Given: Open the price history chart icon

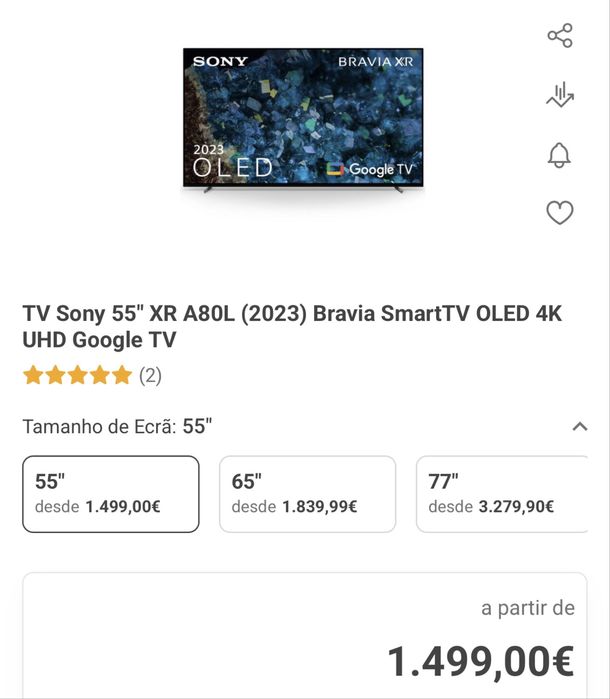Looking at the screenshot, I should click(x=559, y=95).
